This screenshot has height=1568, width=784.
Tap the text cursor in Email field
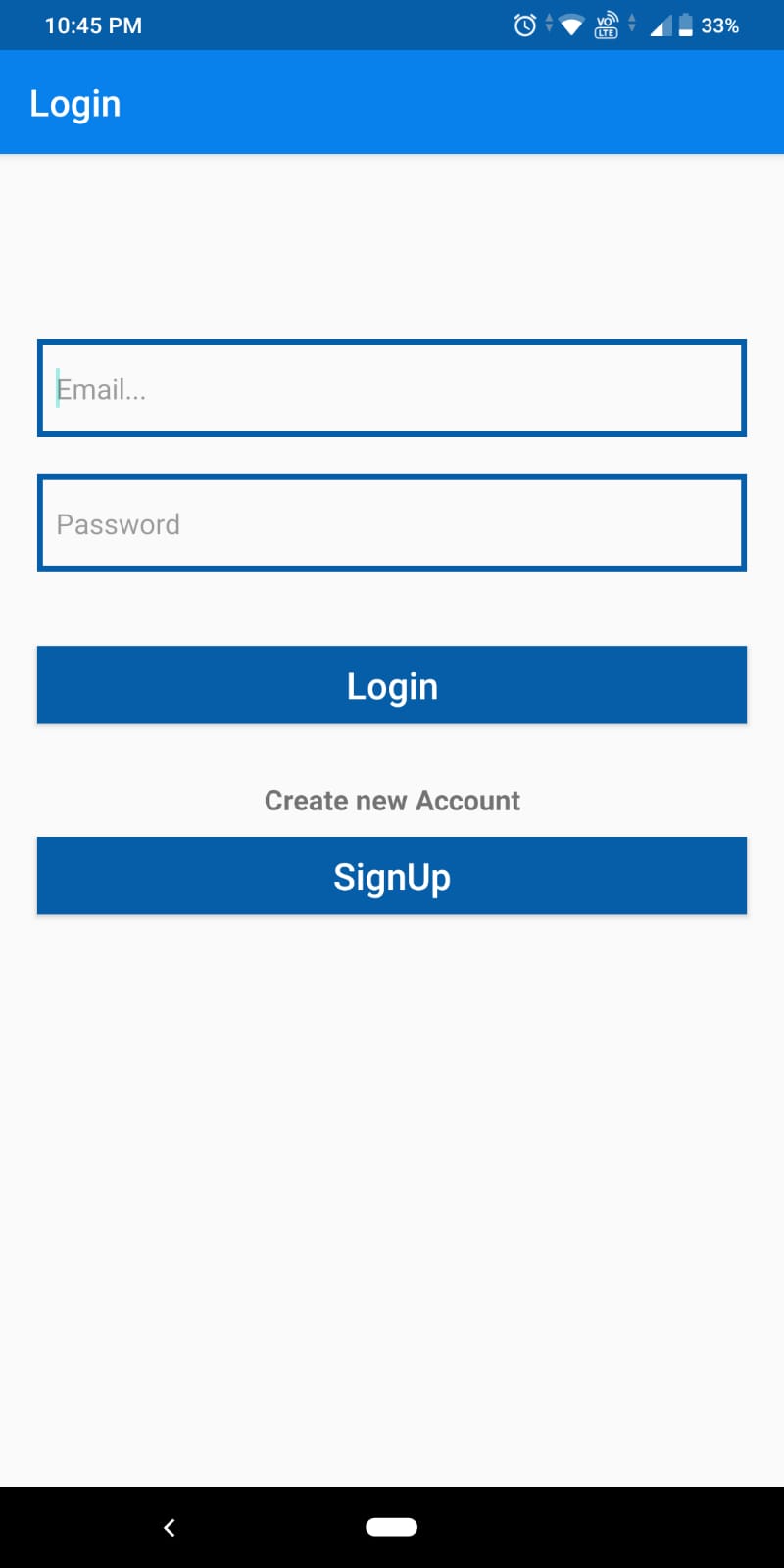pos(58,388)
